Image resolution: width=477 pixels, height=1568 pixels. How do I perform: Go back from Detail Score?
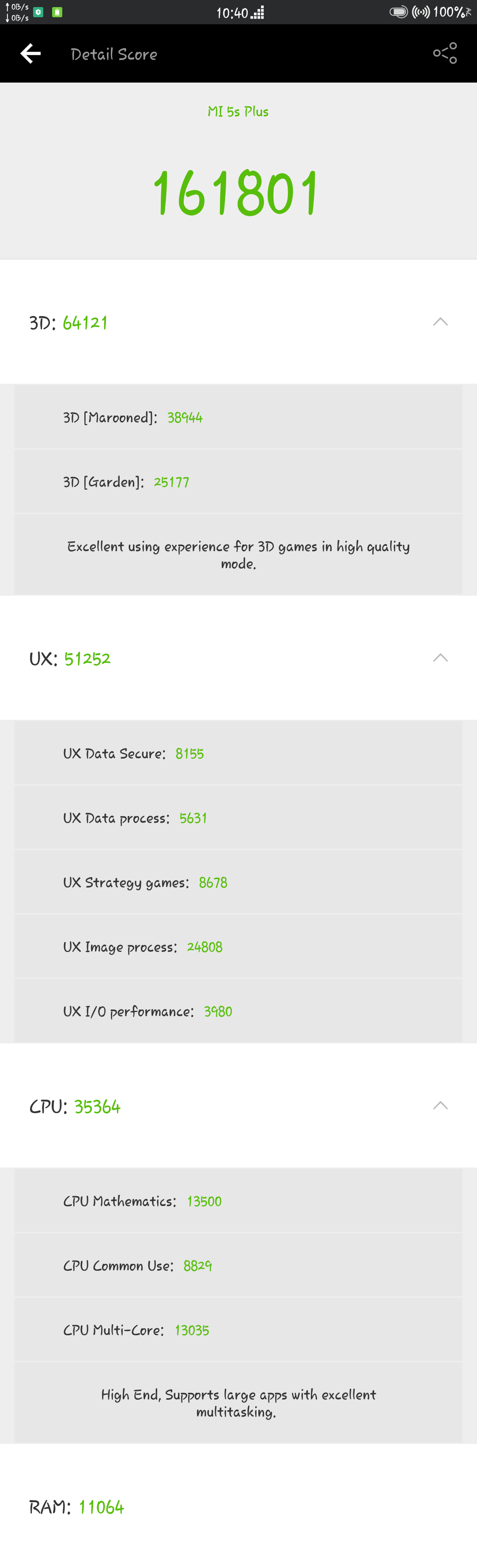(30, 53)
